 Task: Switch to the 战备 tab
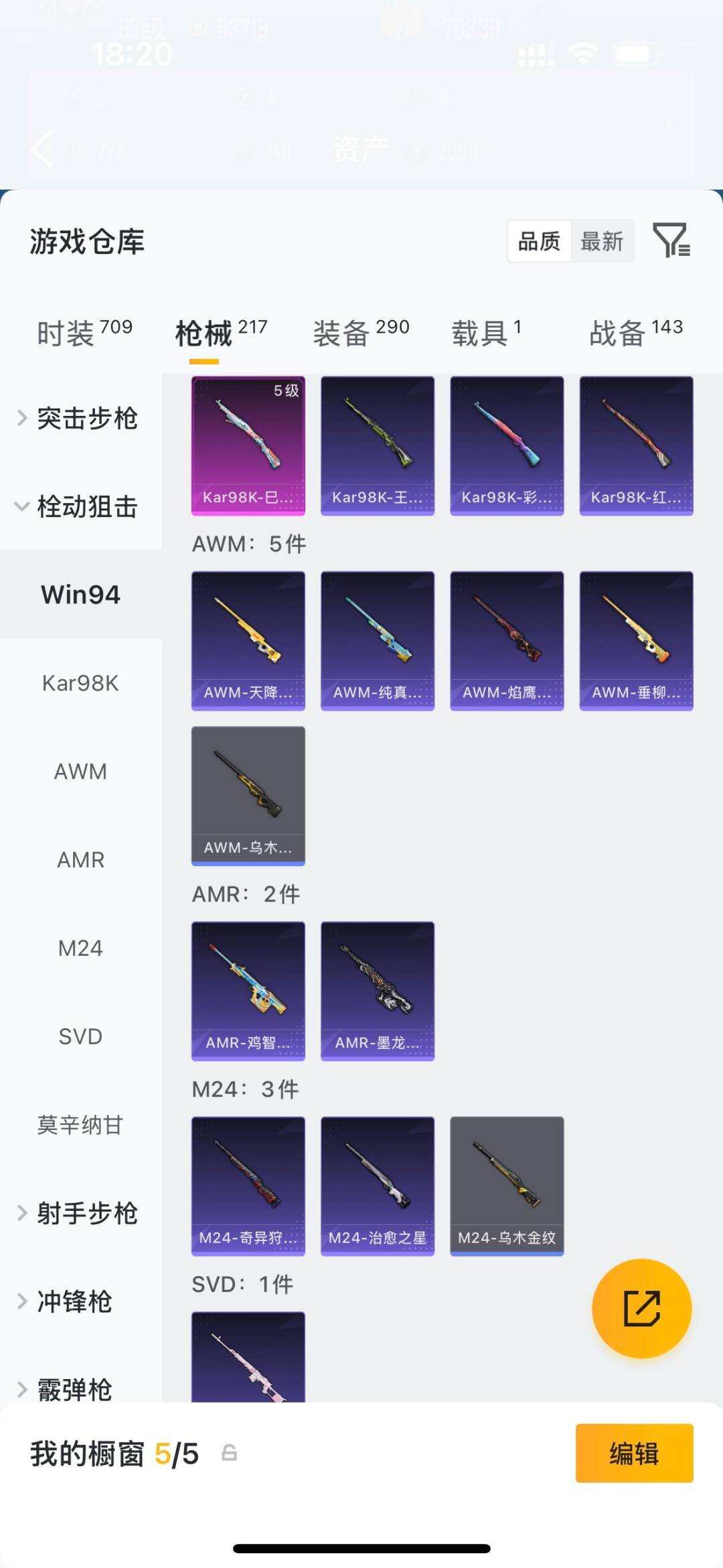point(635,333)
